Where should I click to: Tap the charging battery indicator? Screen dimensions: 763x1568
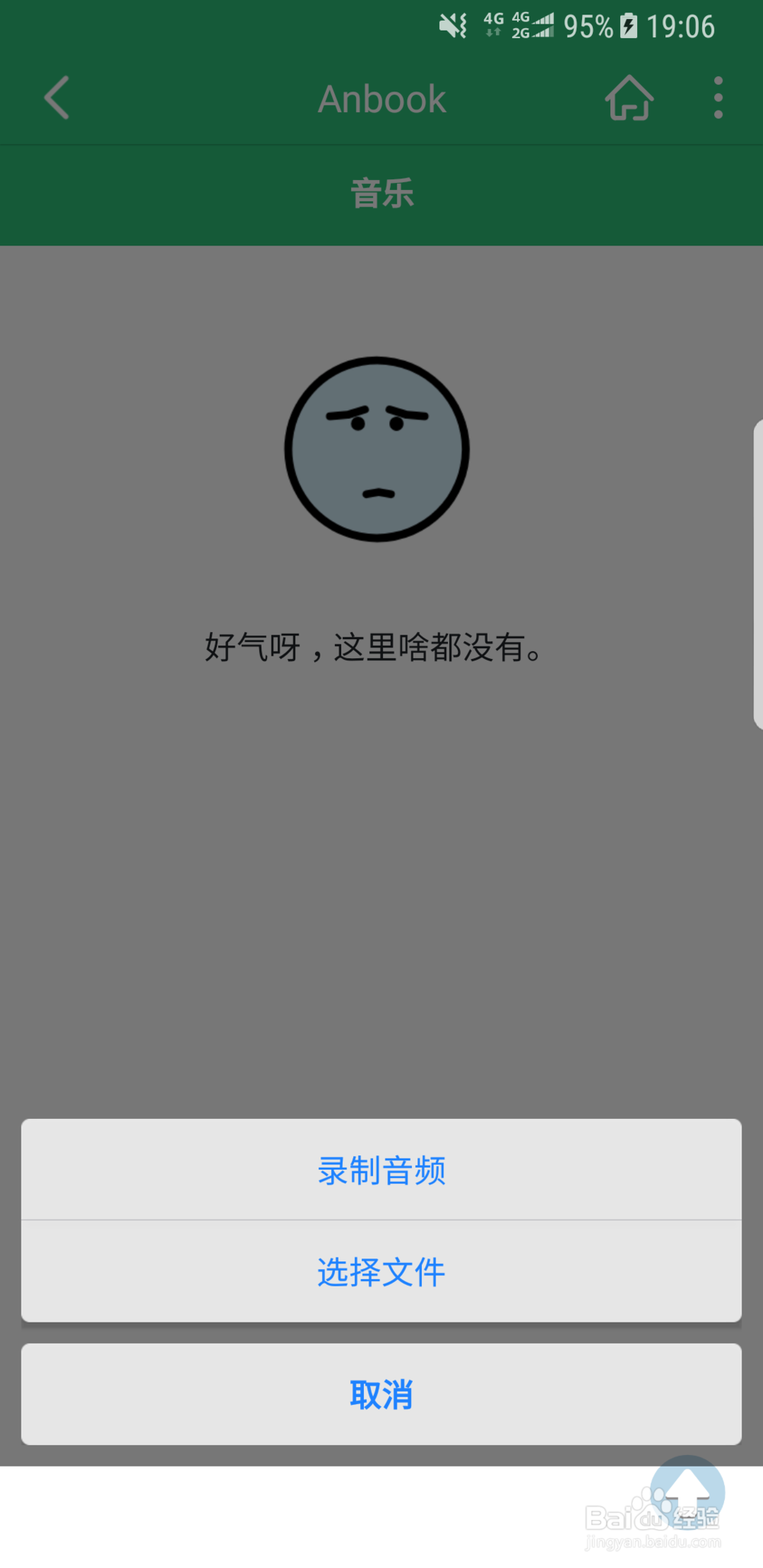(627, 25)
